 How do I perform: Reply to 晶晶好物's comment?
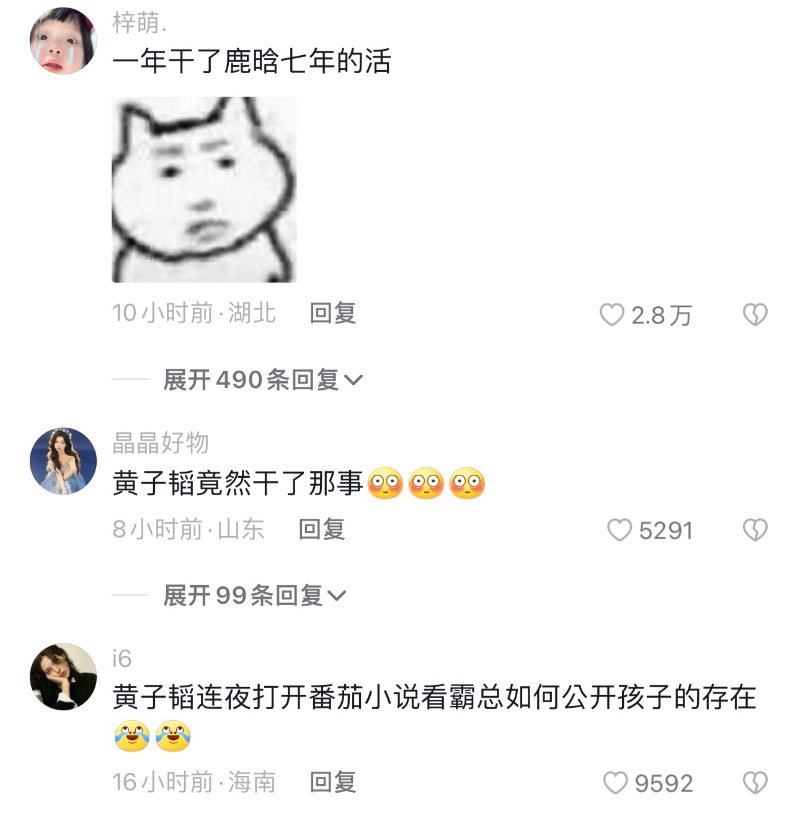pos(322,530)
